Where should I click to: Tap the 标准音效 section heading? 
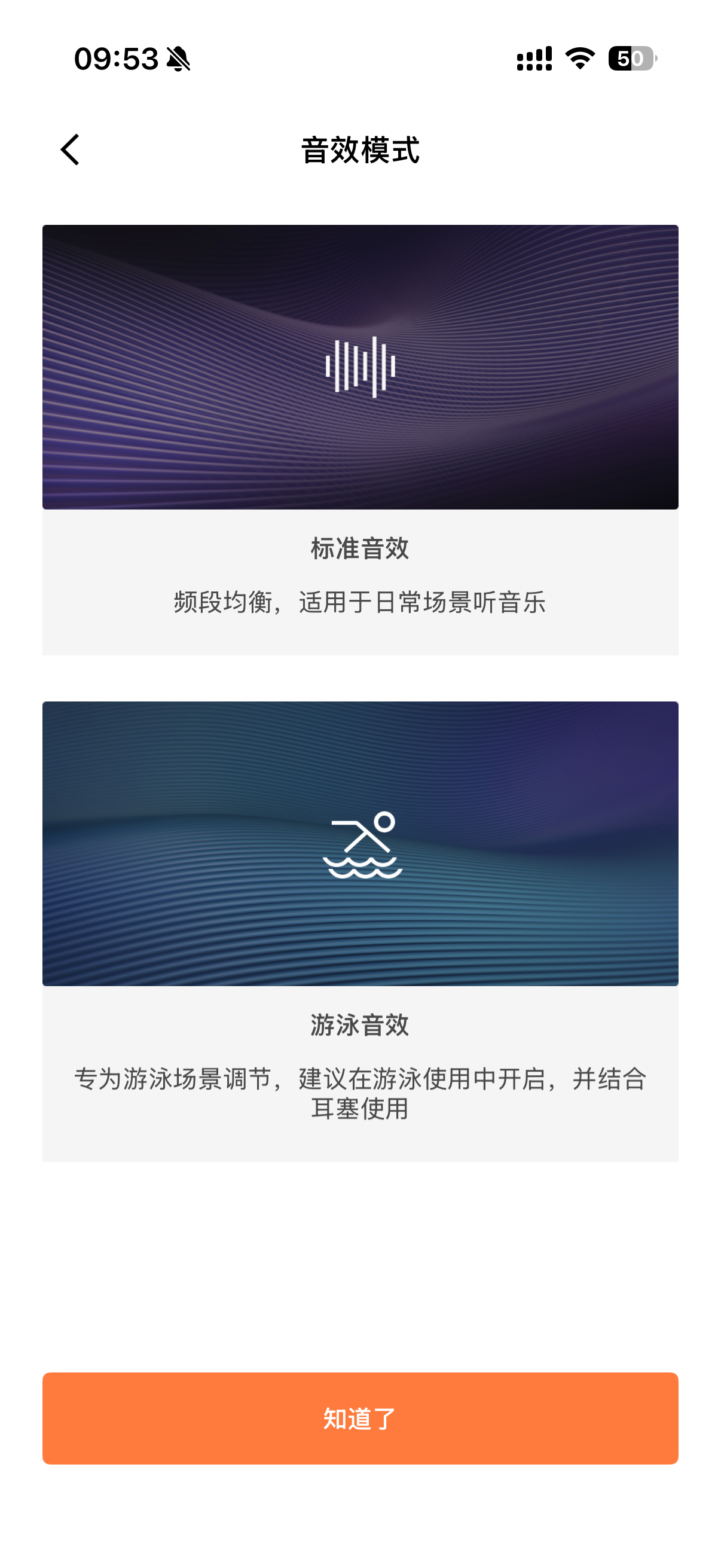(x=360, y=549)
